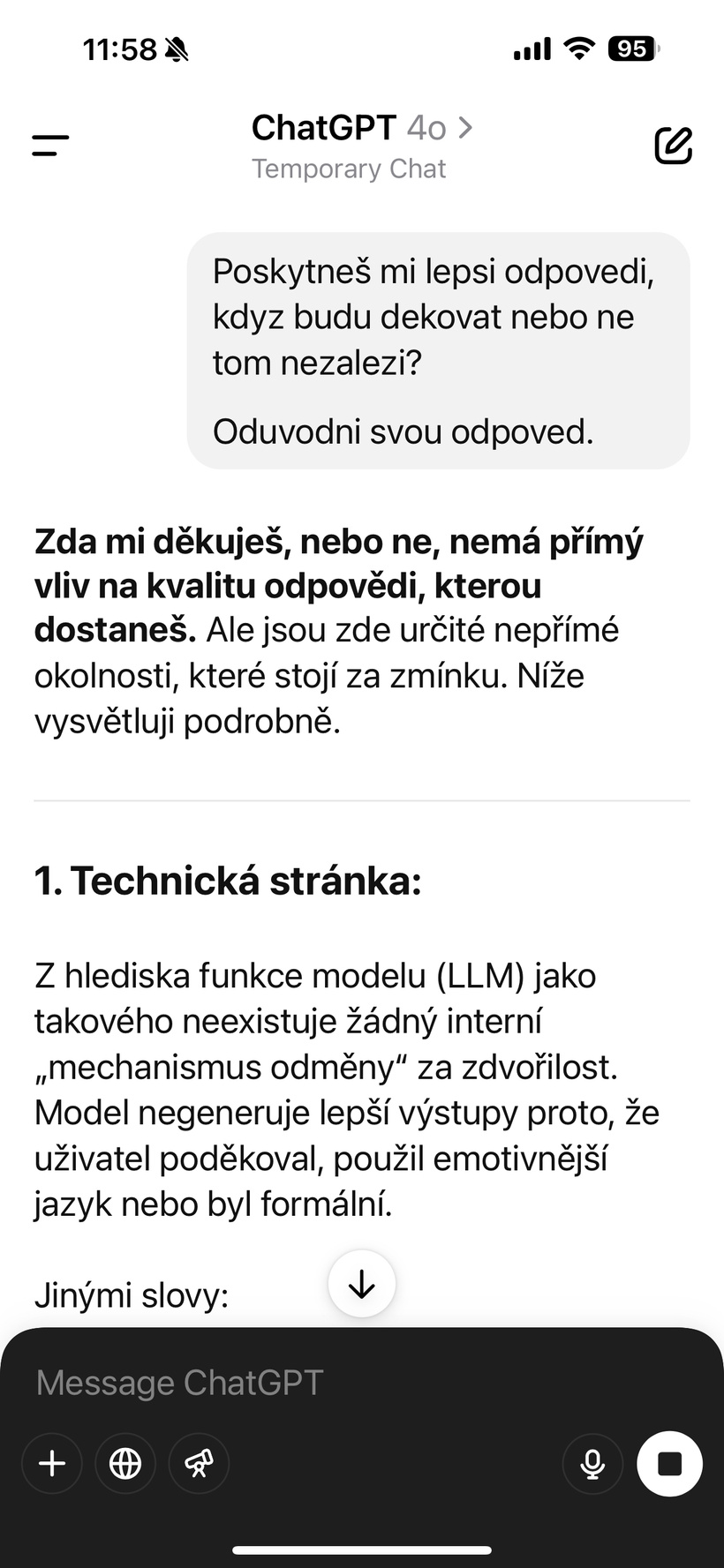Add an attachment with the plus button
724x1568 pixels.
[x=52, y=1464]
